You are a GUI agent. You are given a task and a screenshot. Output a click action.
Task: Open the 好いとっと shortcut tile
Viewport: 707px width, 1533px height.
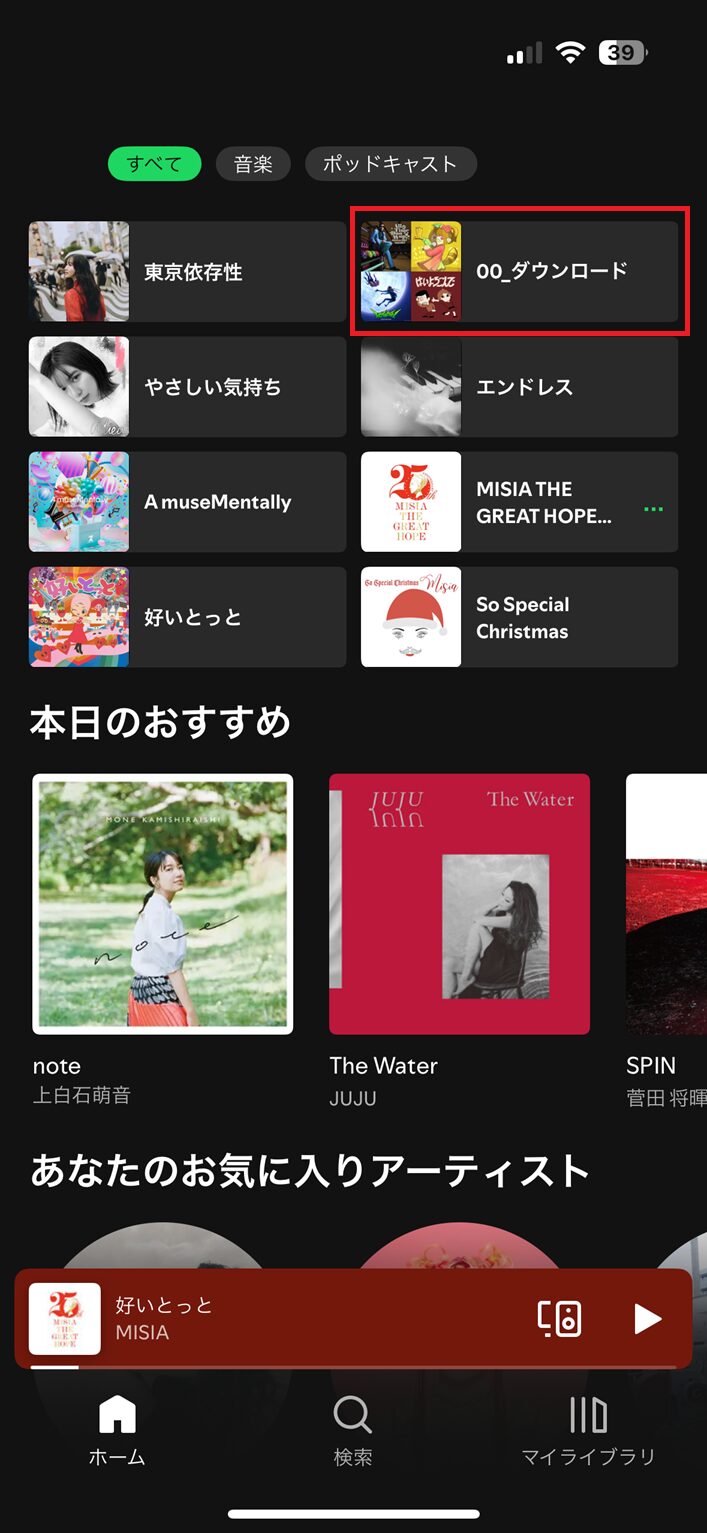187,617
